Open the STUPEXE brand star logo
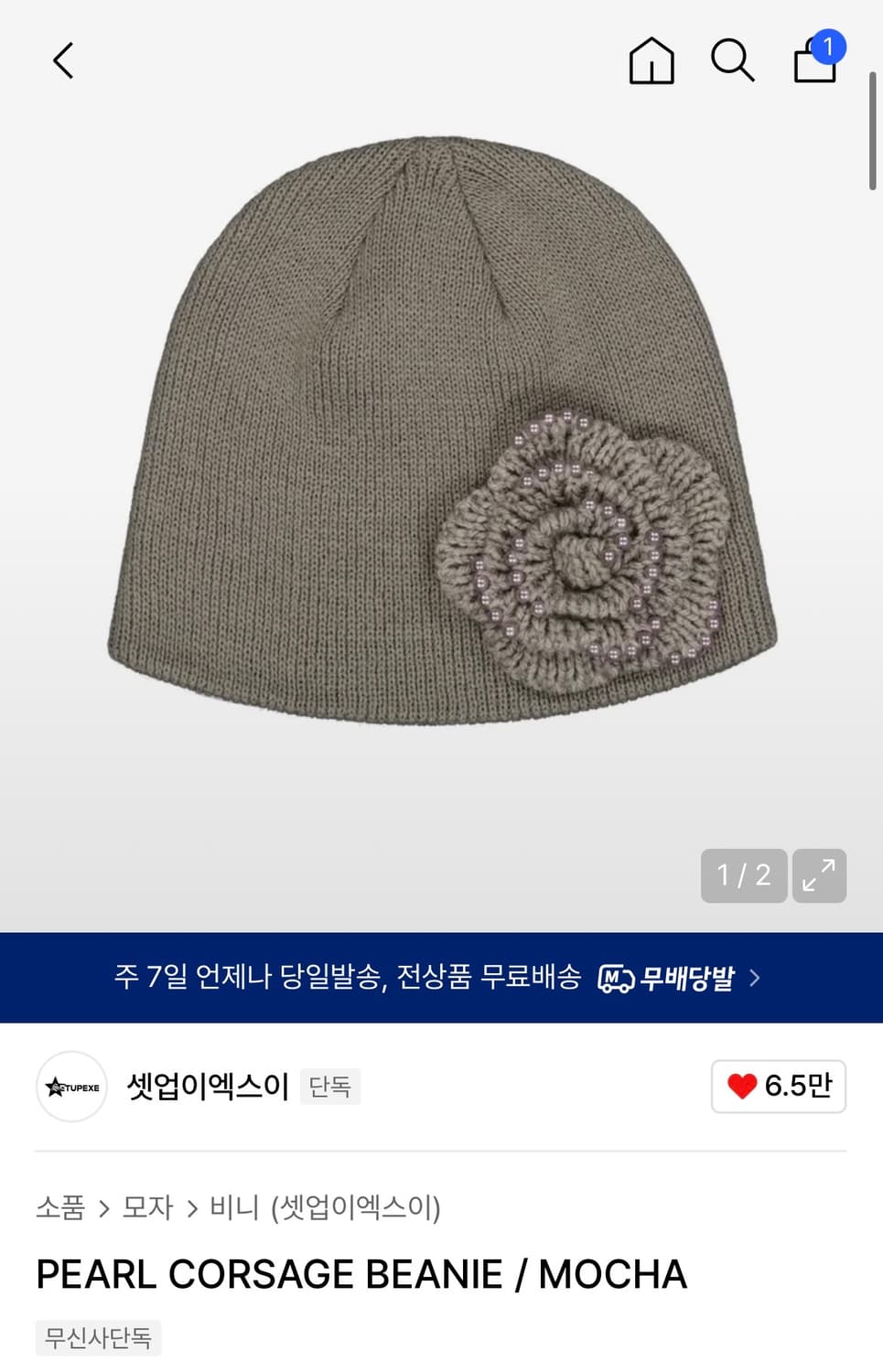The width and height of the screenshot is (883, 1372). click(70, 1087)
